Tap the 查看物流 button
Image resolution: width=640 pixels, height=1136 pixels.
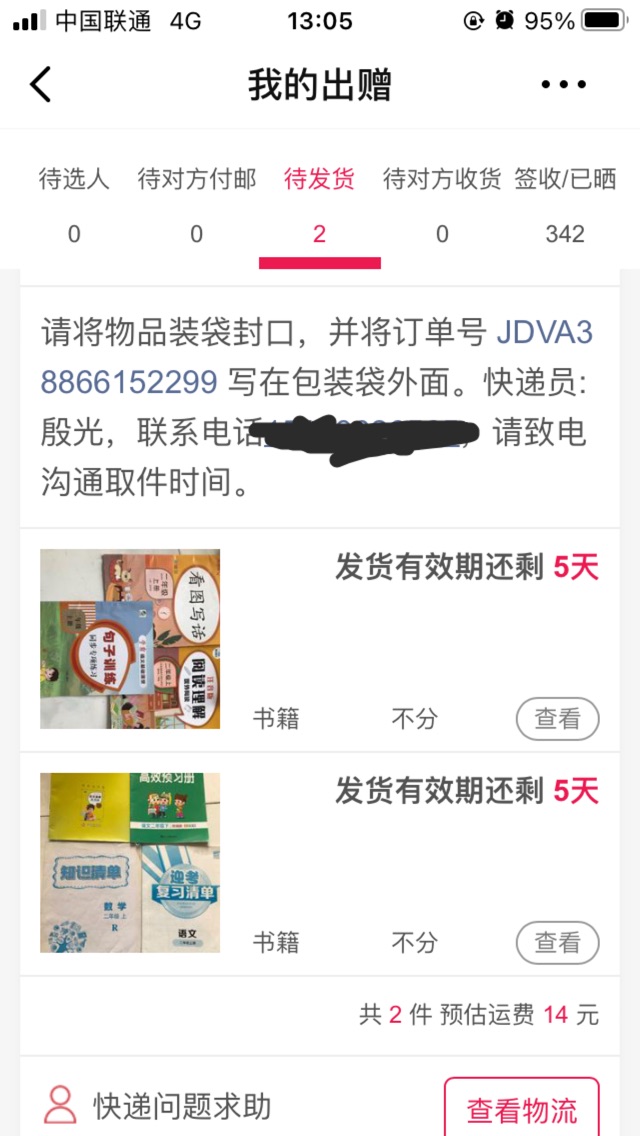click(x=521, y=1109)
